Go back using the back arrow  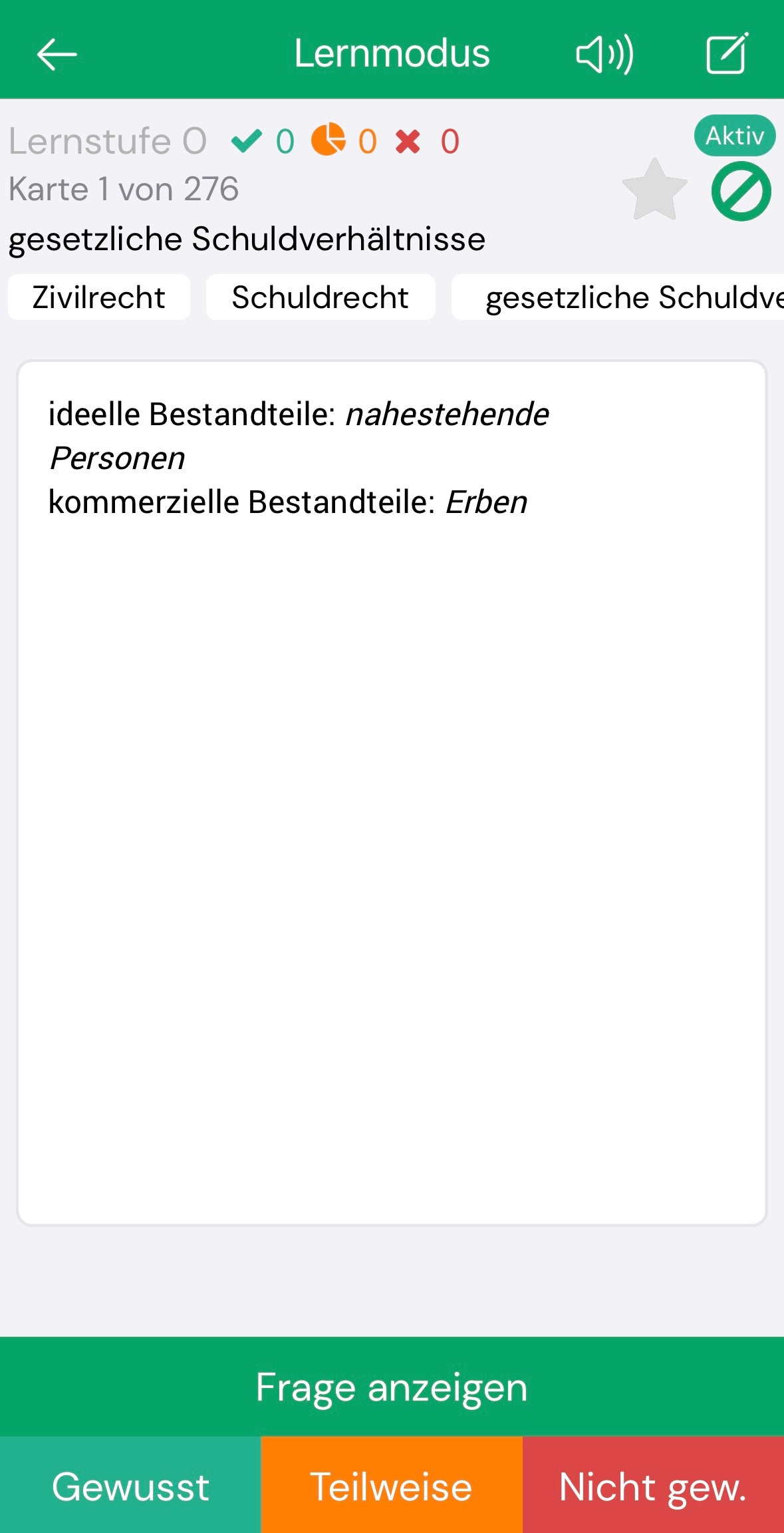click(57, 54)
